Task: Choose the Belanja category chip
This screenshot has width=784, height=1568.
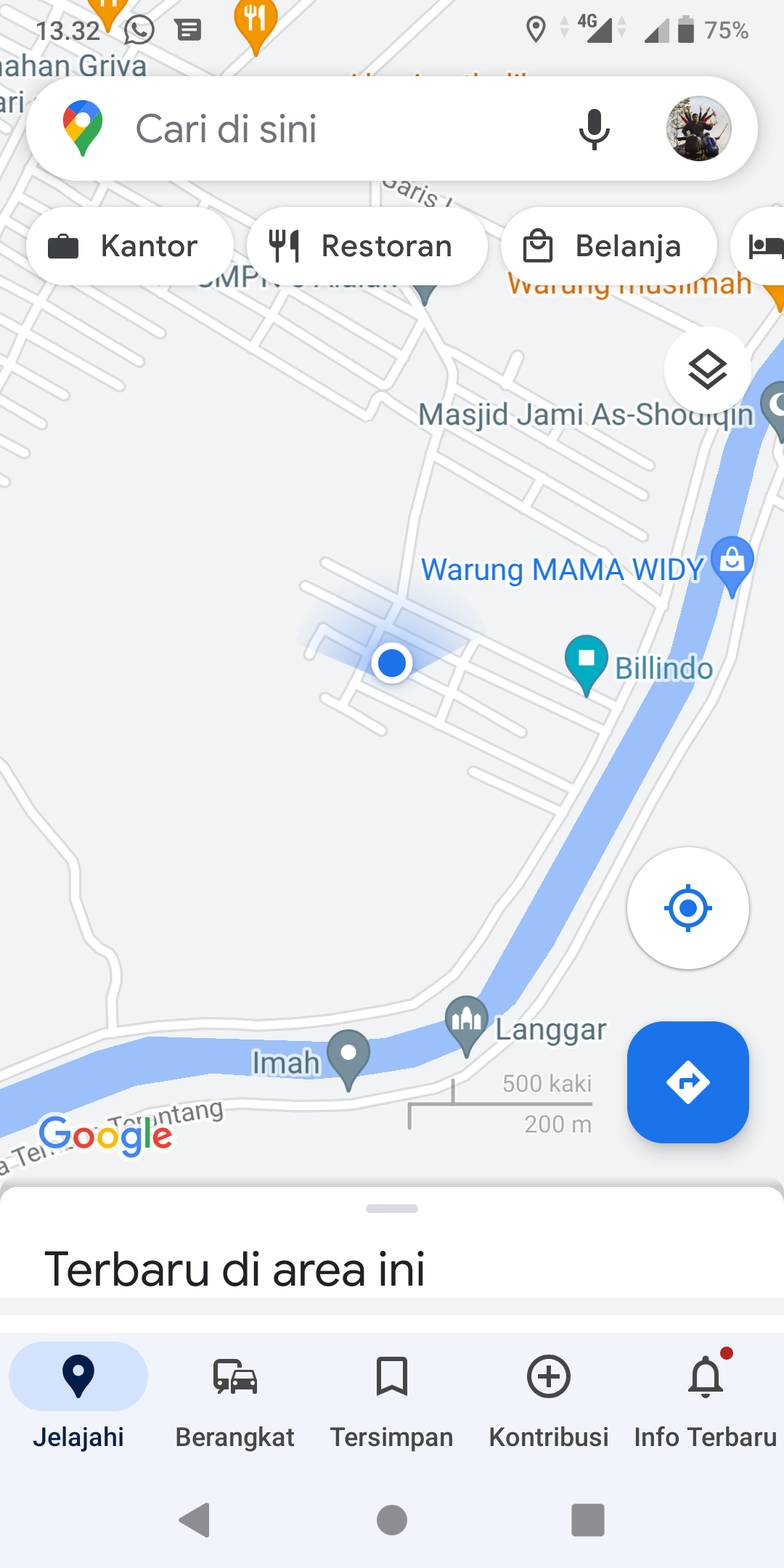Action: pyautogui.click(x=608, y=246)
